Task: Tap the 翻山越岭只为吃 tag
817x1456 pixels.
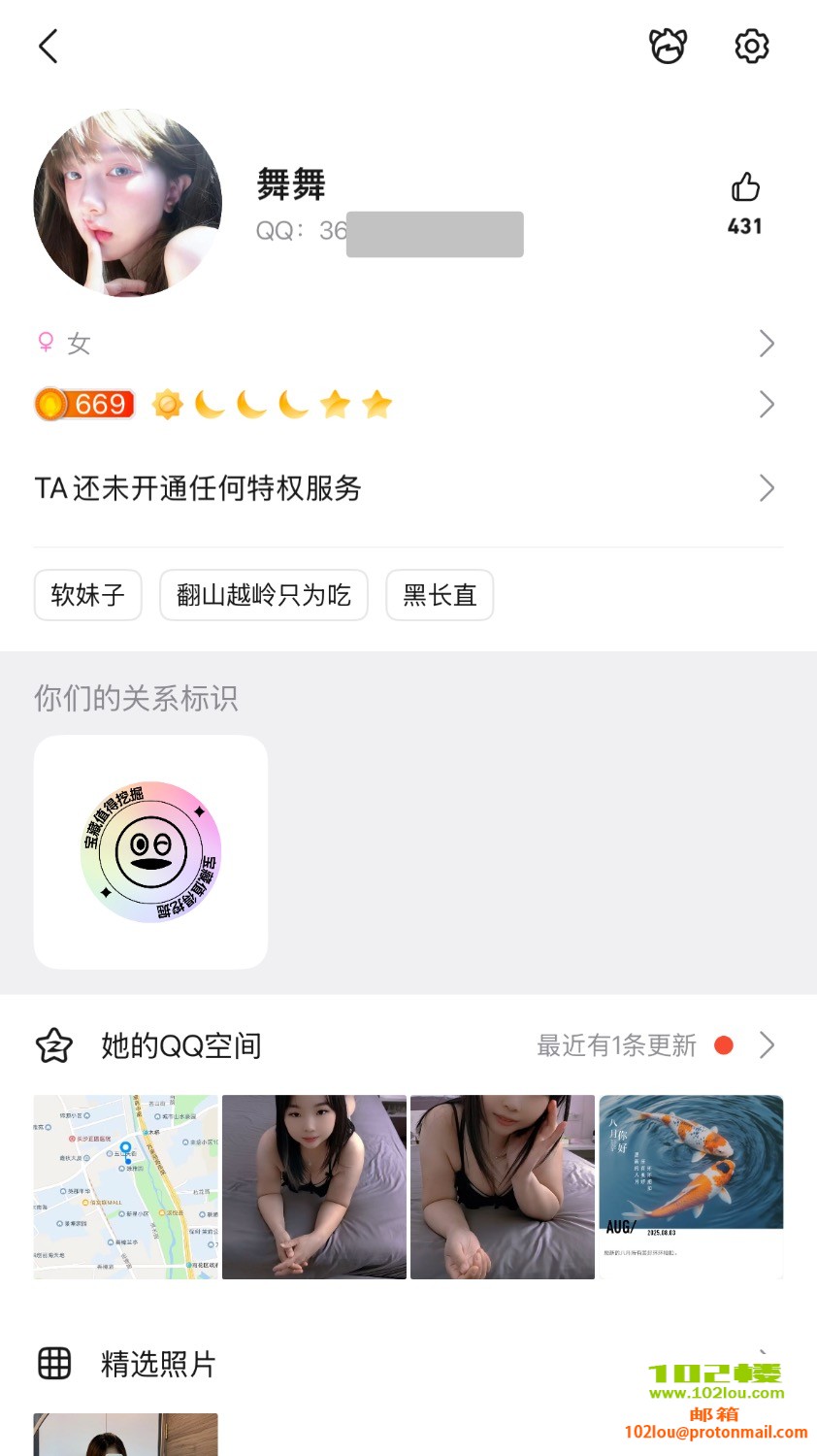Action: [264, 595]
